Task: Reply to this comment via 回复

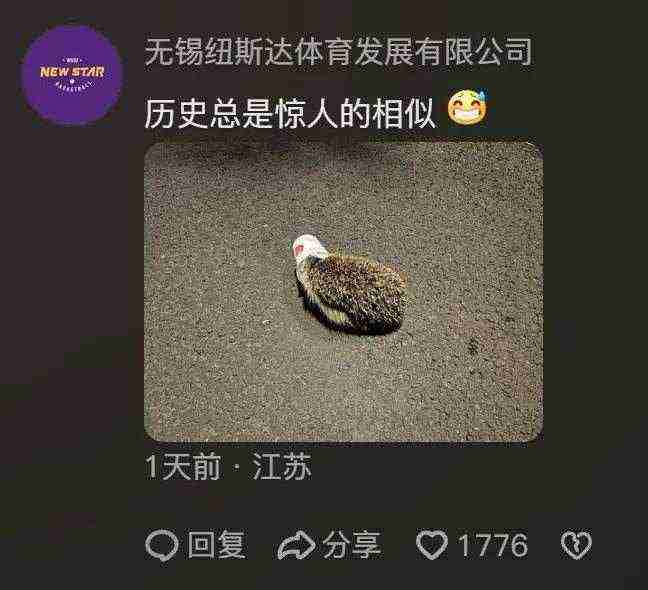Action: click(x=196, y=545)
